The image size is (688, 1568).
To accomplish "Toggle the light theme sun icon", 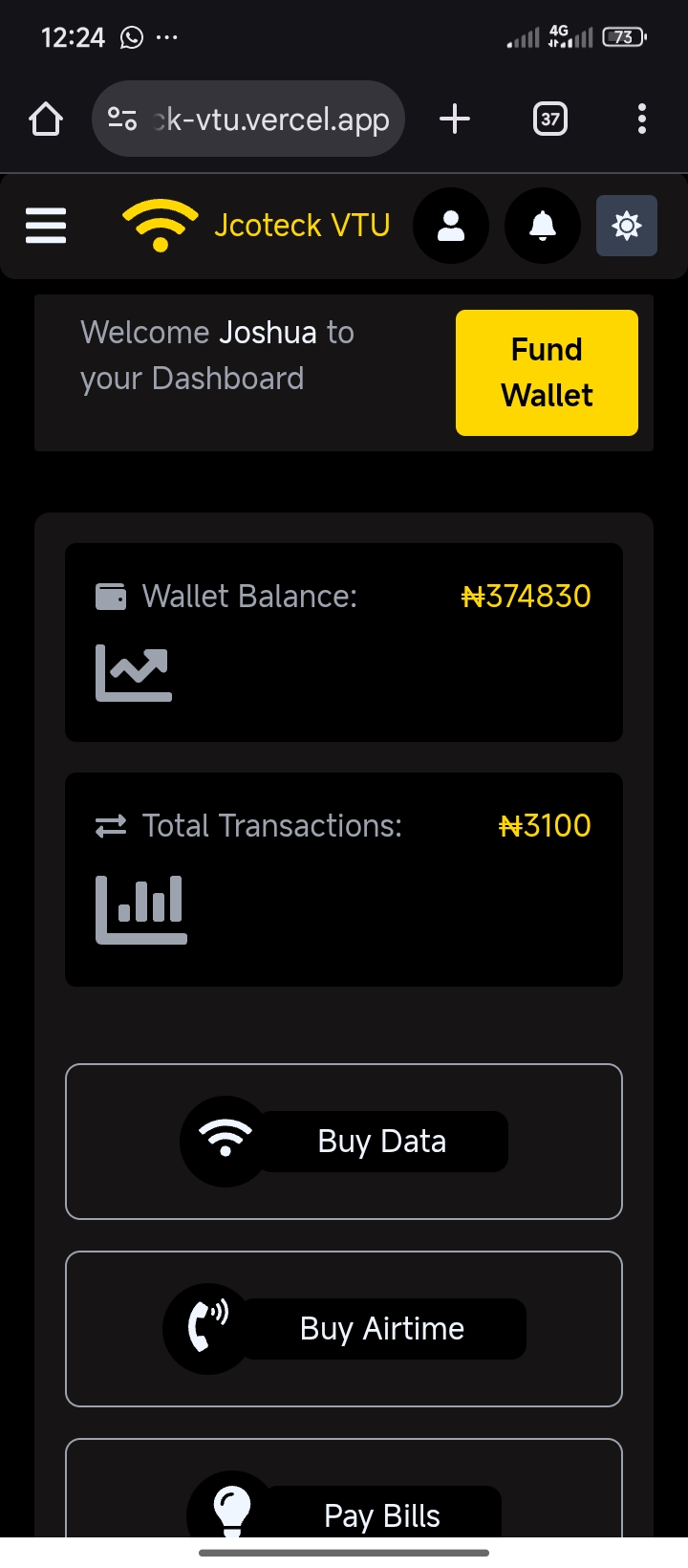I will click(x=626, y=226).
